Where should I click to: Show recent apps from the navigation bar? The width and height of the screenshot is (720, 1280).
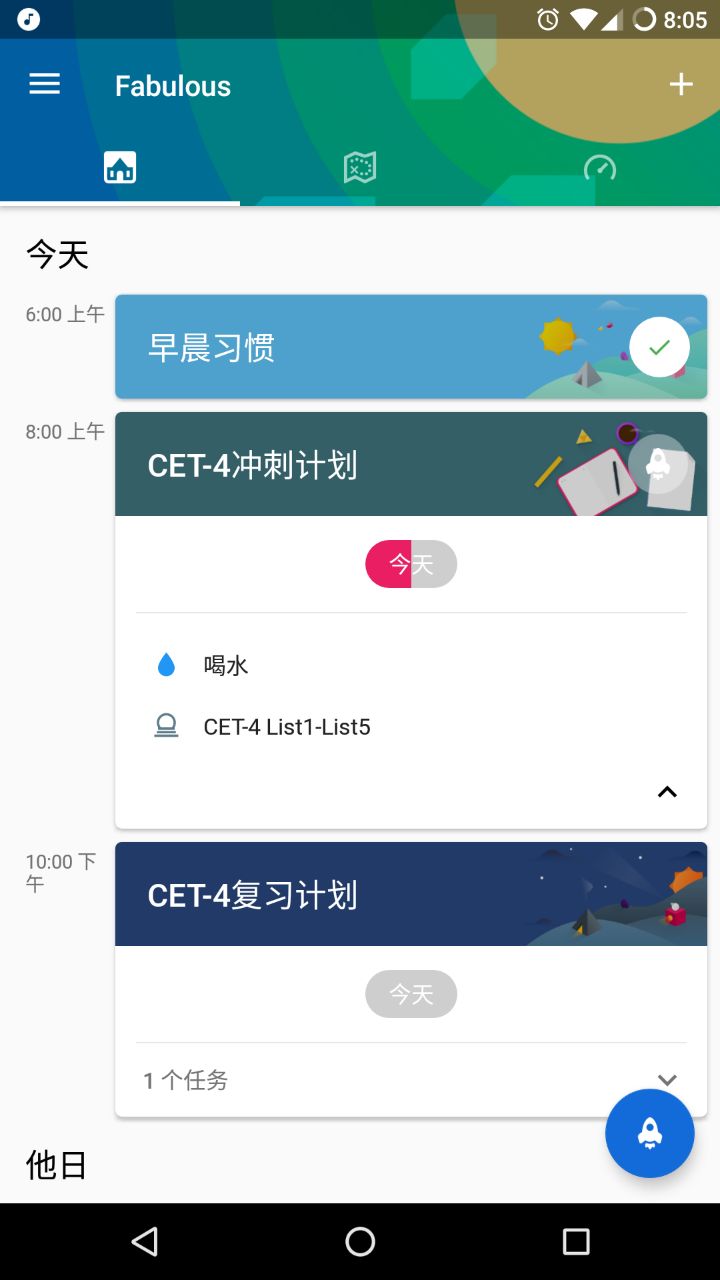[576, 1242]
